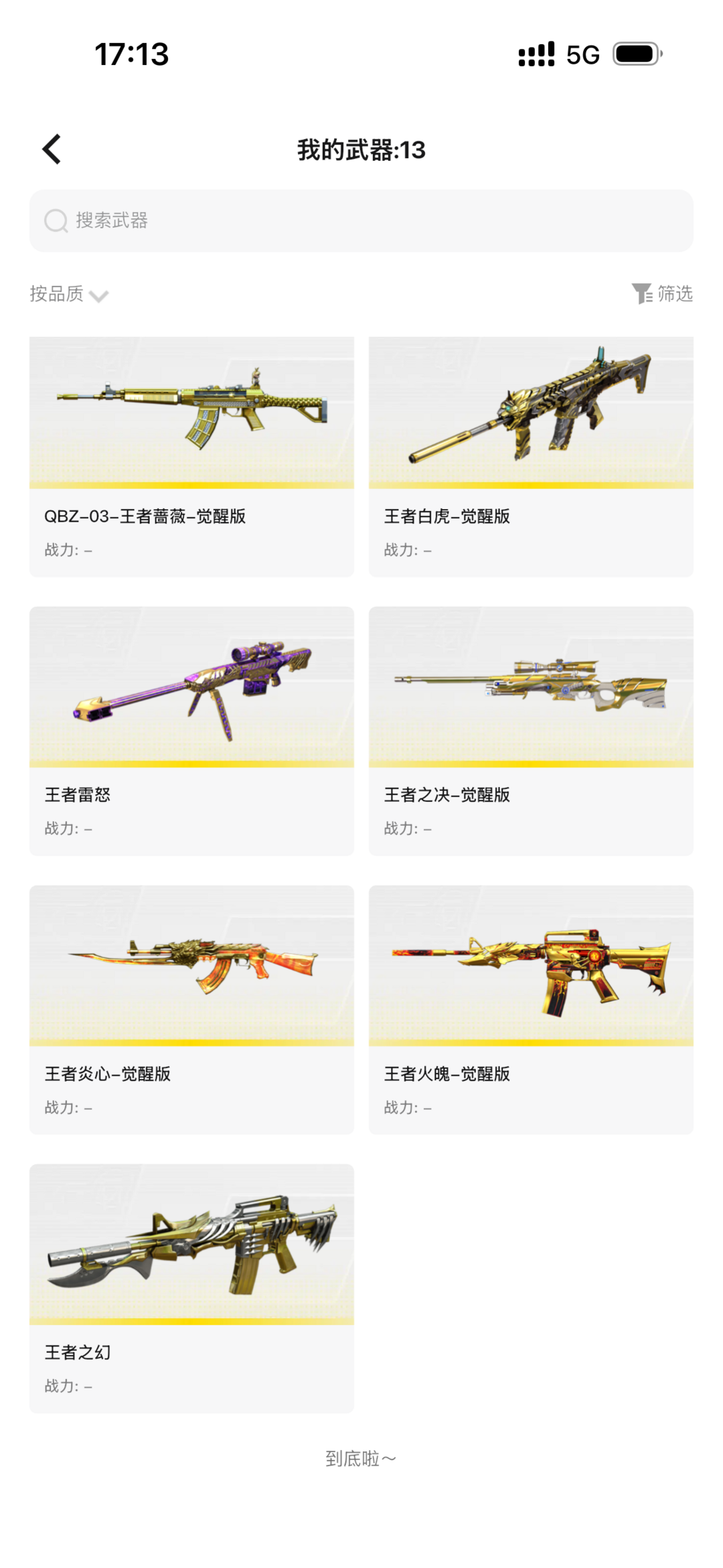
Task: View the 王者火魄-觉醒版 weapon card
Action: [x=531, y=1009]
